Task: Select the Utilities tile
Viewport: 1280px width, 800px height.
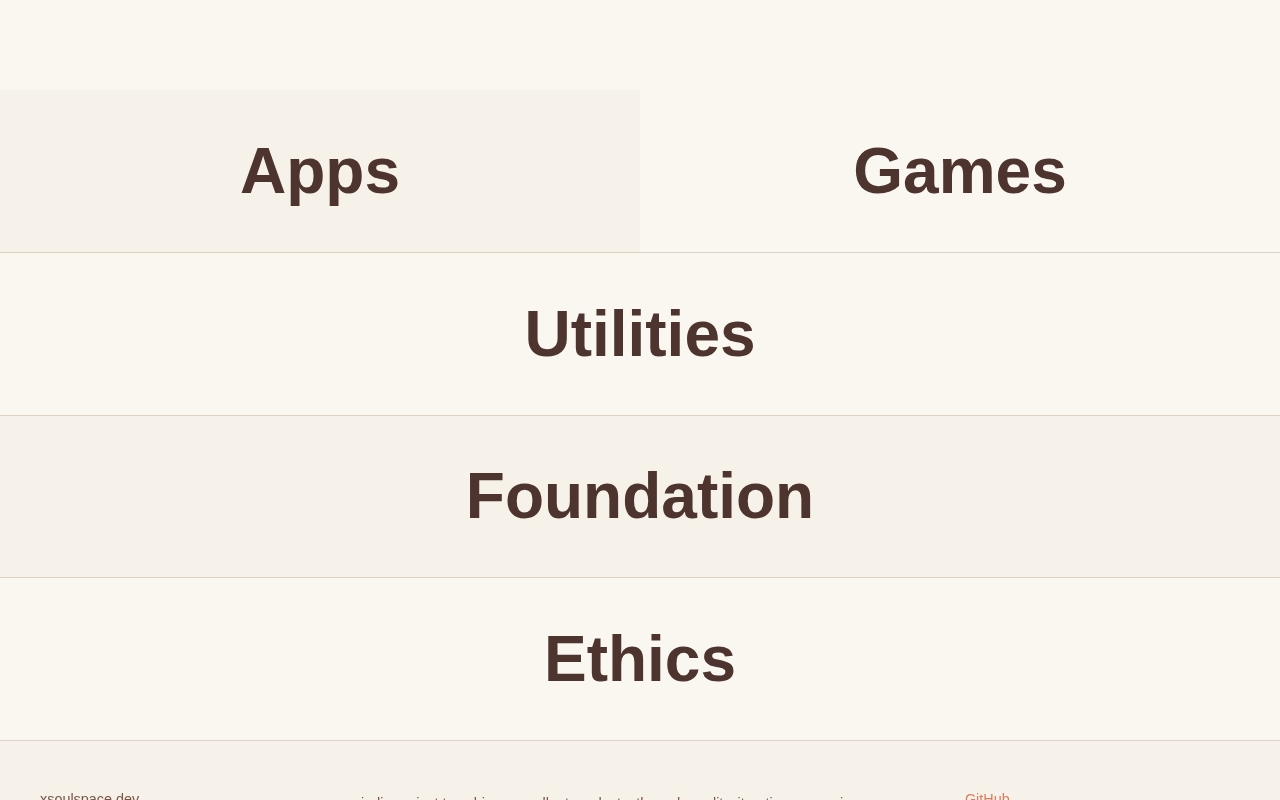Action: (x=640, y=334)
